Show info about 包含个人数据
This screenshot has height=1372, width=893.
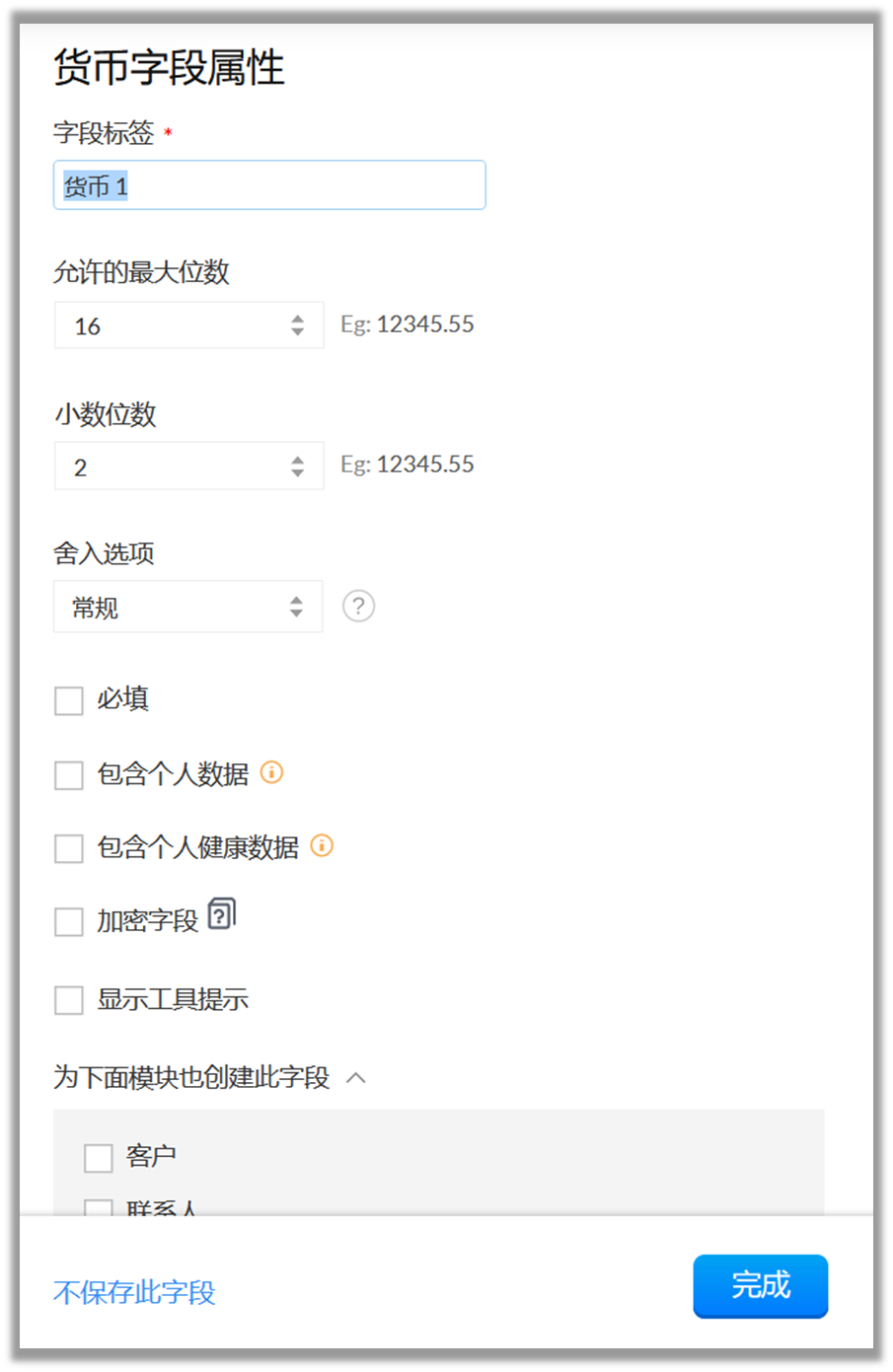click(x=271, y=772)
